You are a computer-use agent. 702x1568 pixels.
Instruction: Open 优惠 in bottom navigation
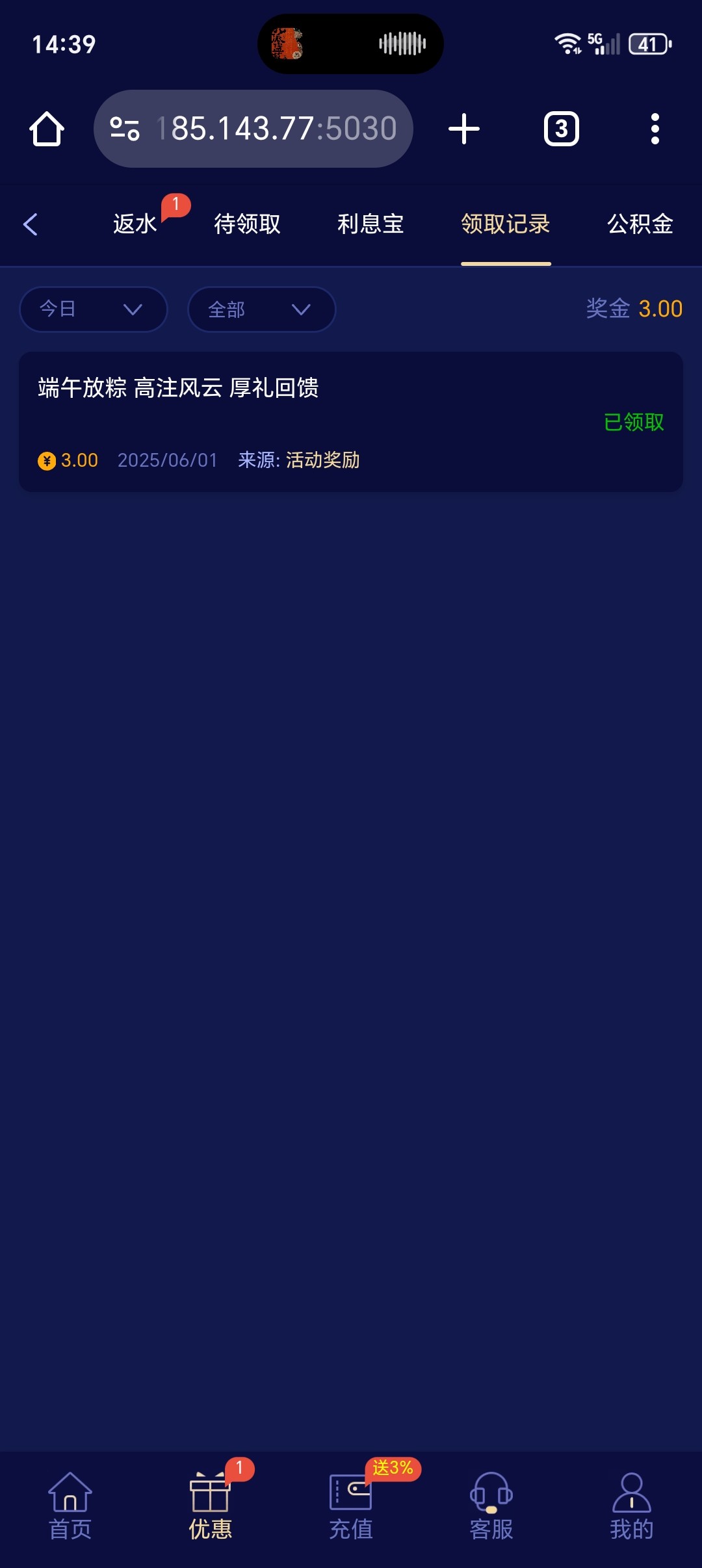[211, 1506]
